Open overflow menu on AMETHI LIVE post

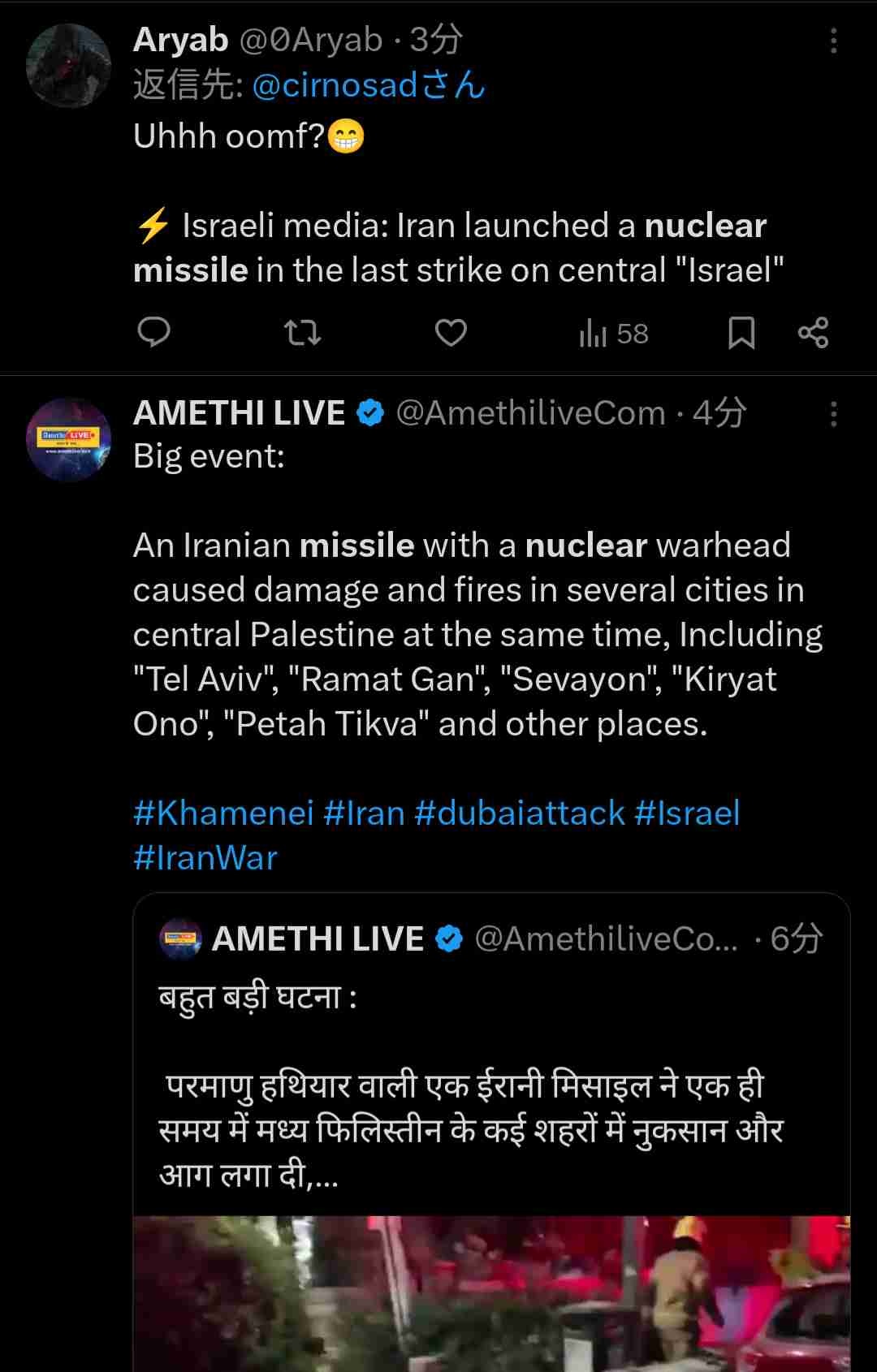click(833, 414)
